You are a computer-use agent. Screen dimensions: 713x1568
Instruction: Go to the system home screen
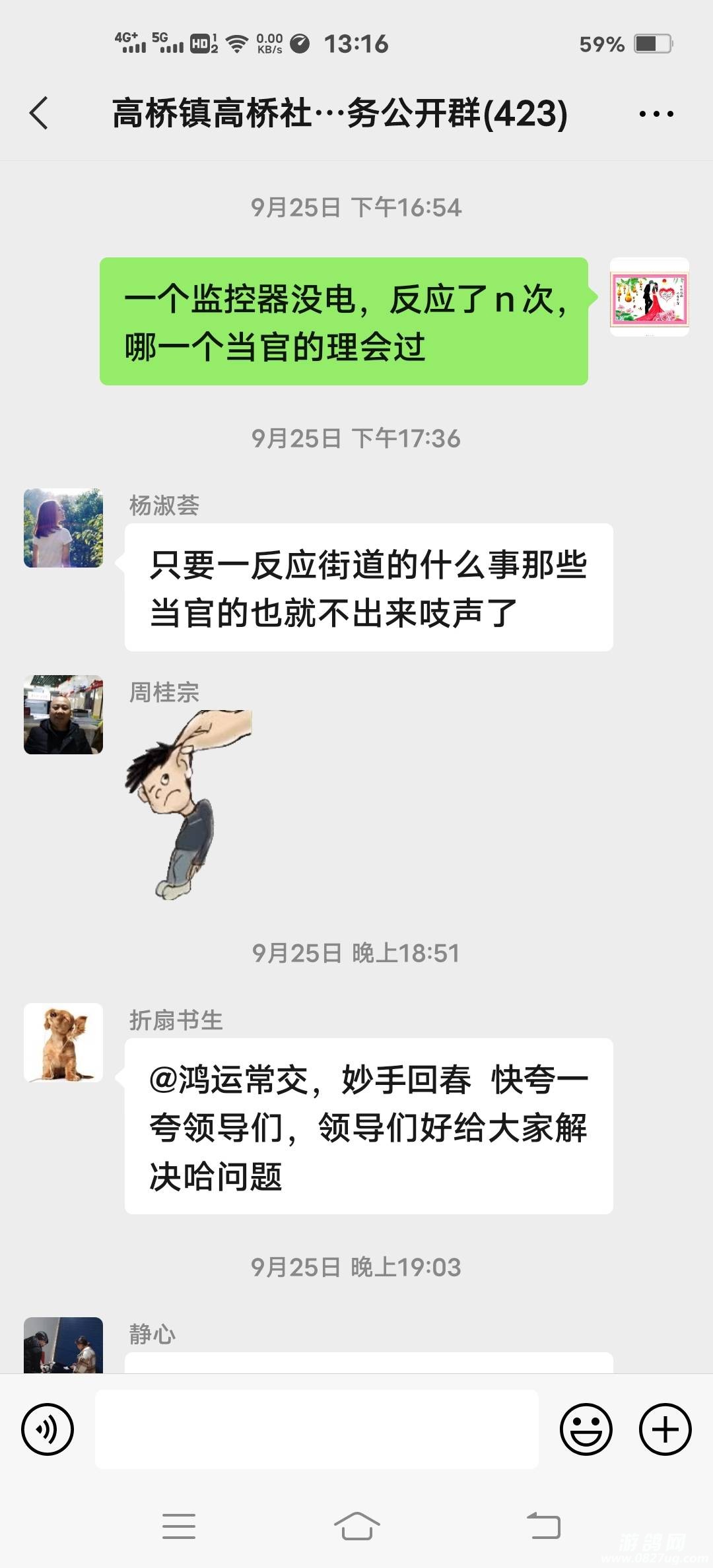356,1526
